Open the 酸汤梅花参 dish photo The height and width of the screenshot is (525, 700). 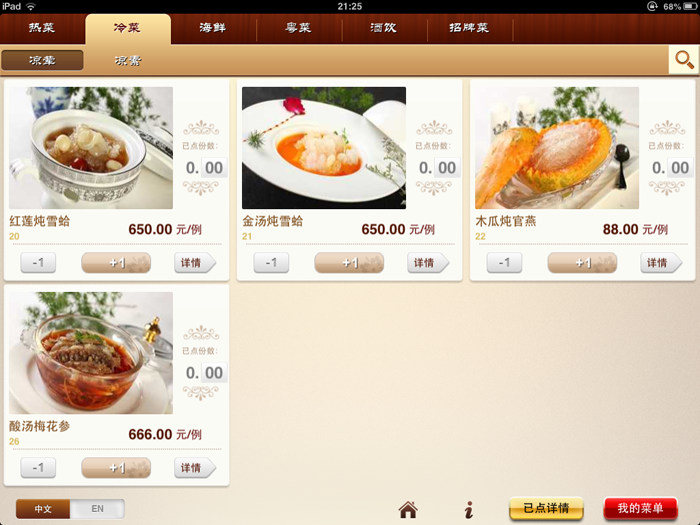91,353
